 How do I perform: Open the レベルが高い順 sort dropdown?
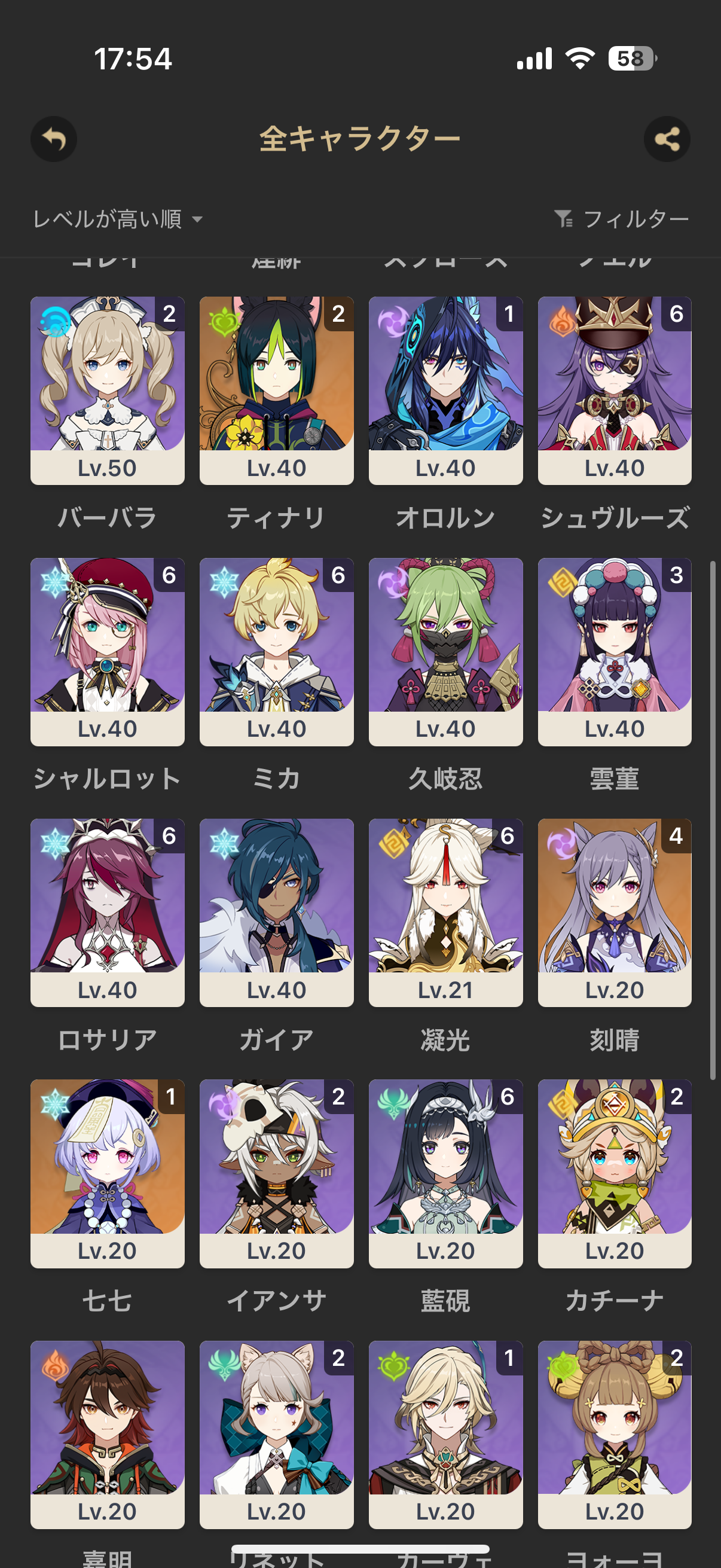[117, 219]
